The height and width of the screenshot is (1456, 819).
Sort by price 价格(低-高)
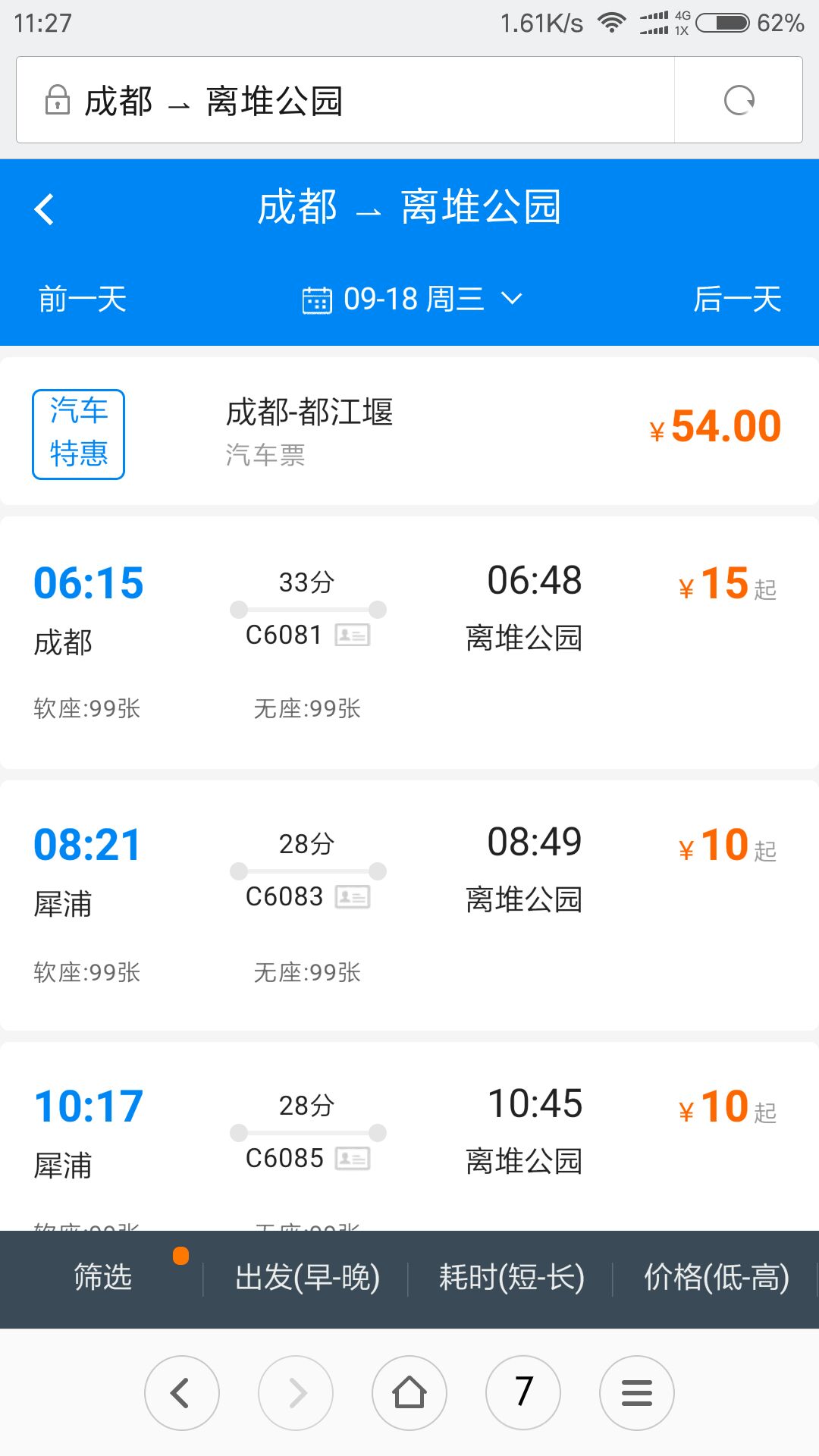717,1278
